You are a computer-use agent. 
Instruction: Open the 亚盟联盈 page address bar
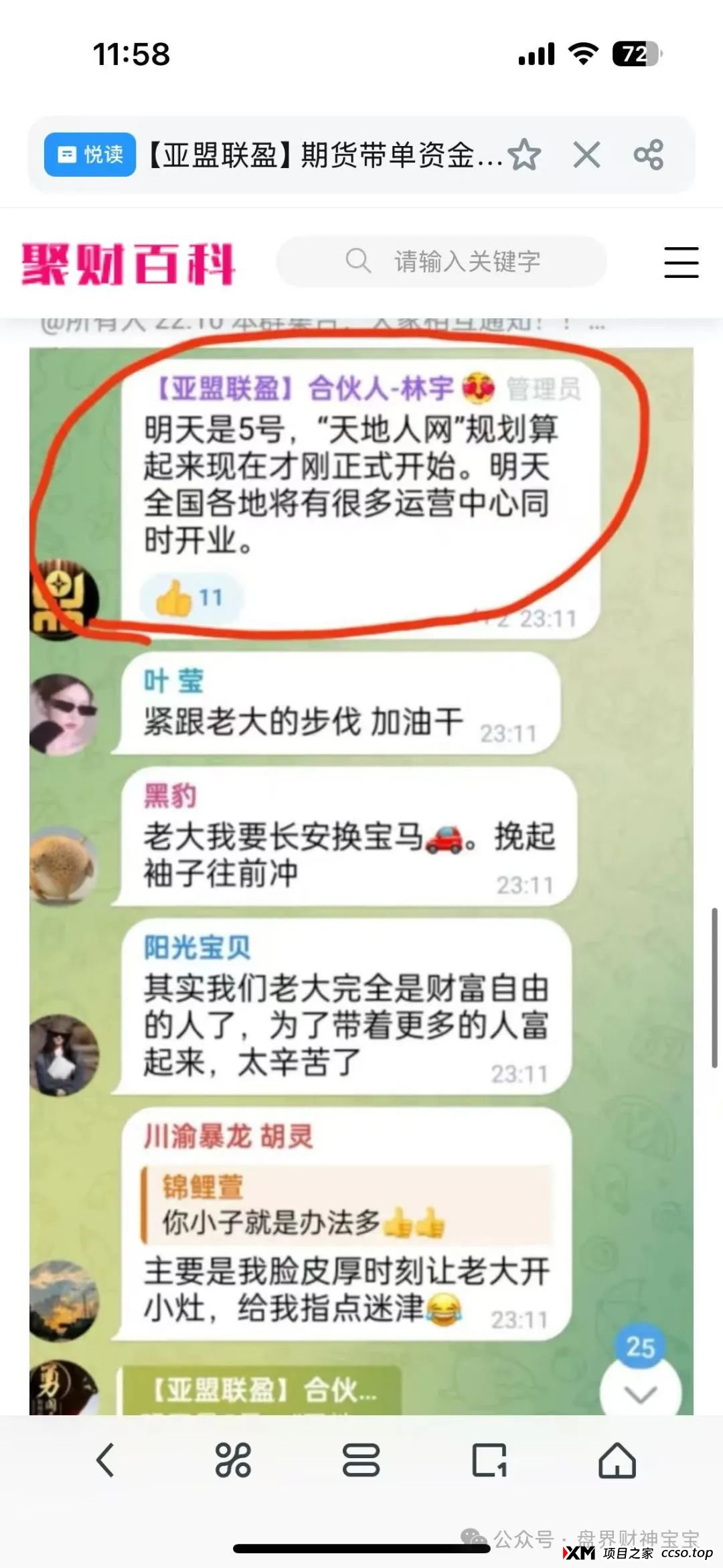325,155
